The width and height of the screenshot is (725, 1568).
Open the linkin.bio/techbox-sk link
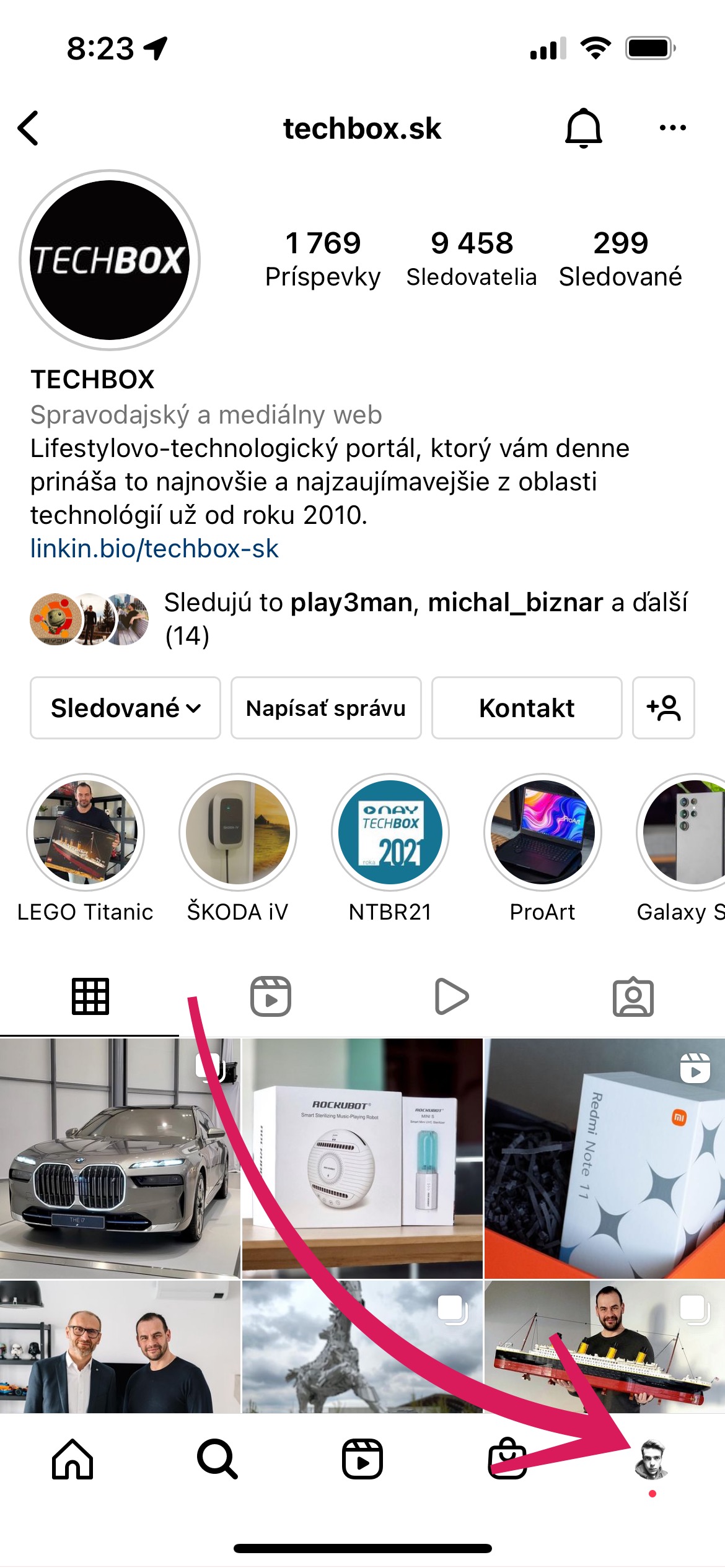154,549
